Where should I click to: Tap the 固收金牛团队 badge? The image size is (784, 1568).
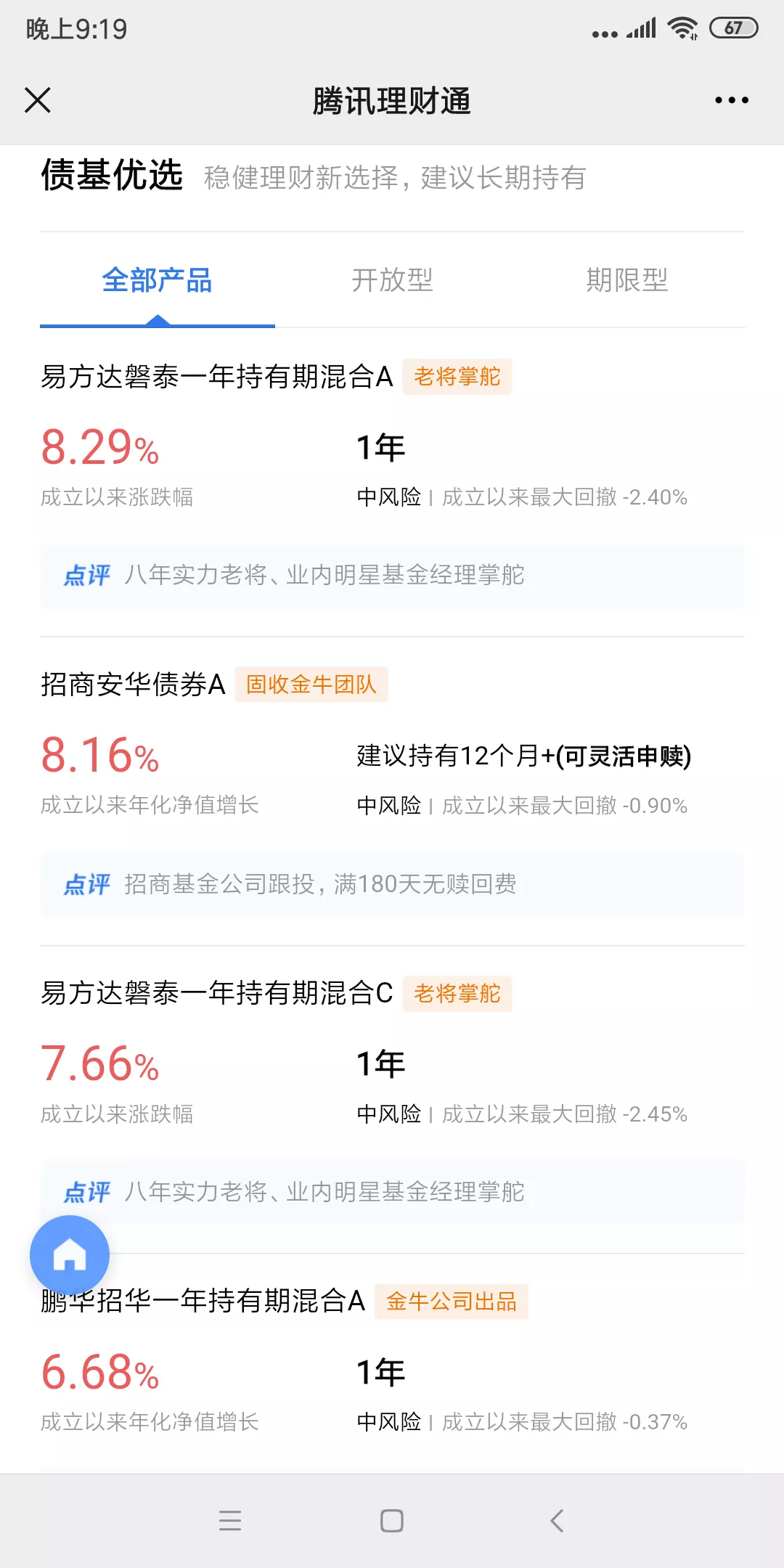[x=311, y=684]
